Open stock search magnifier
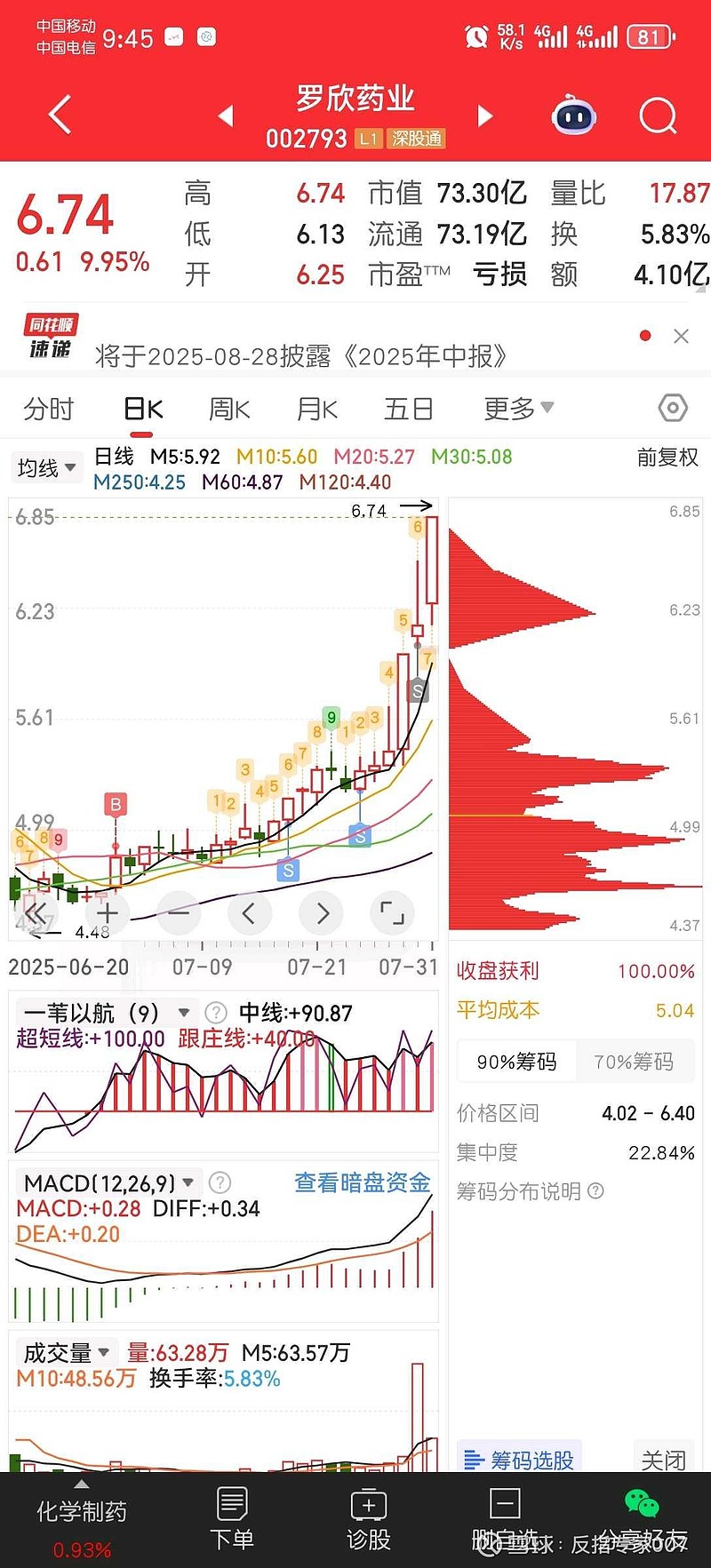The width and height of the screenshot is (711, 1568). [x=658, y=115]
